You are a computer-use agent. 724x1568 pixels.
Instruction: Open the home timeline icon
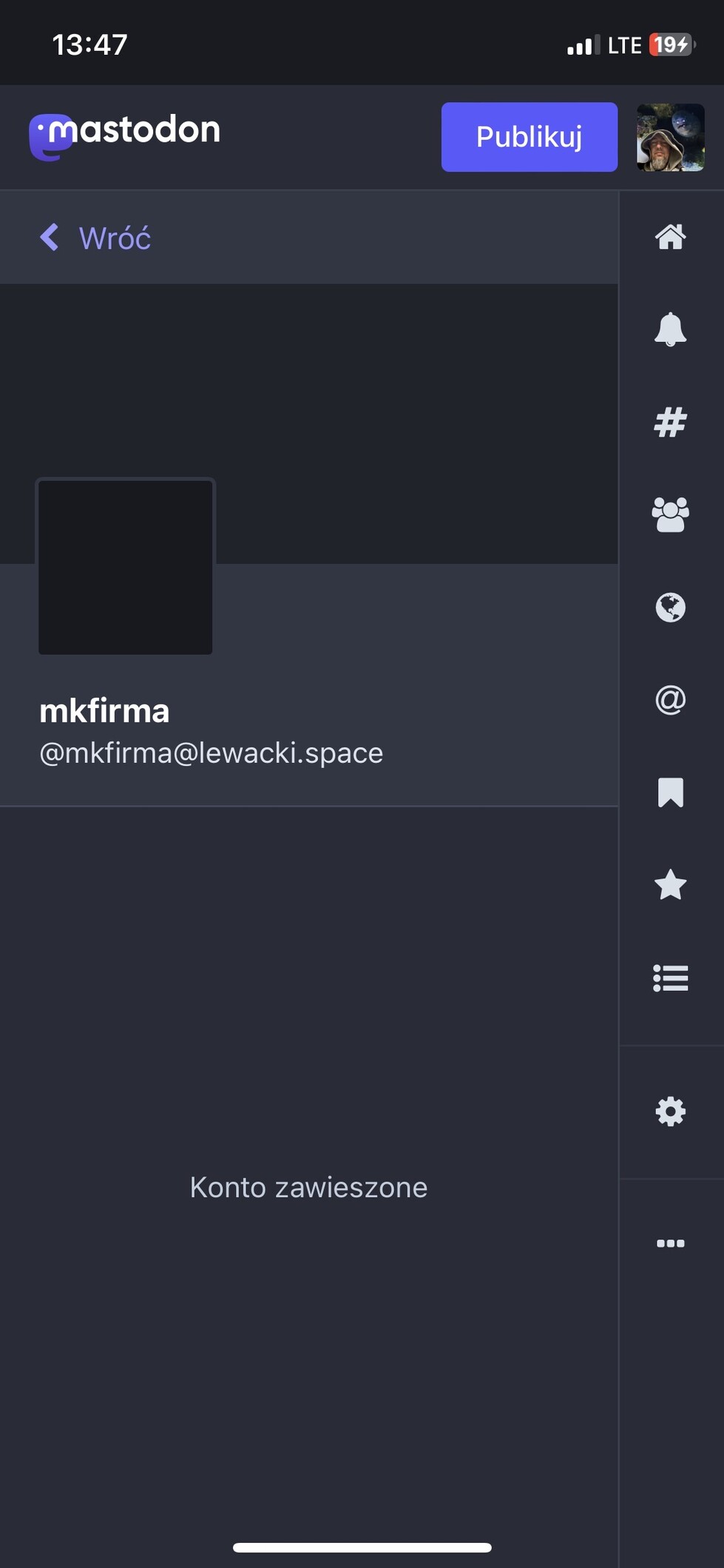(670, 238)
